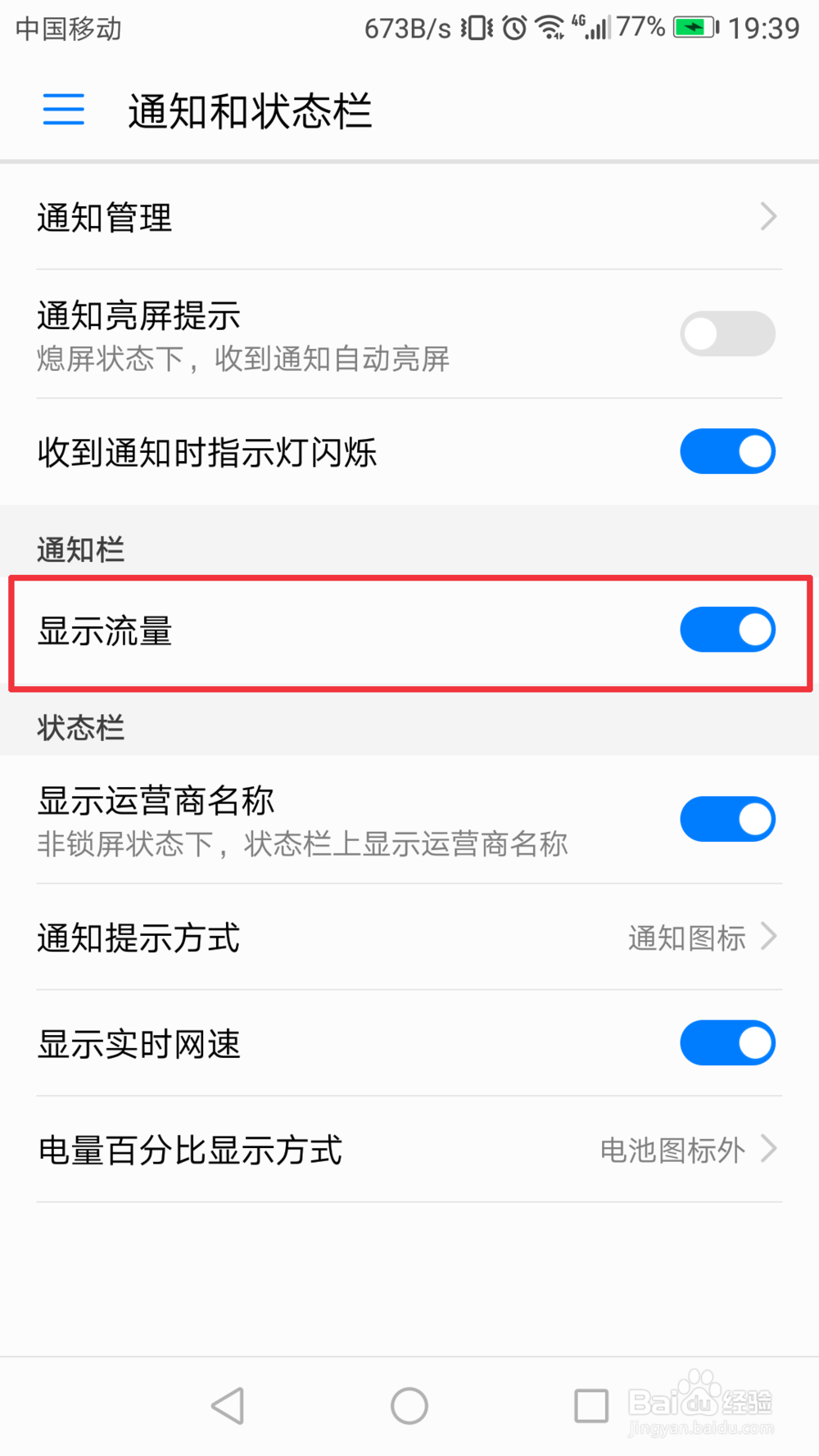819x1456 pixels.
Task: Disable the 收到通知时指示灯闪烁 switch
Action: [727, 451]
